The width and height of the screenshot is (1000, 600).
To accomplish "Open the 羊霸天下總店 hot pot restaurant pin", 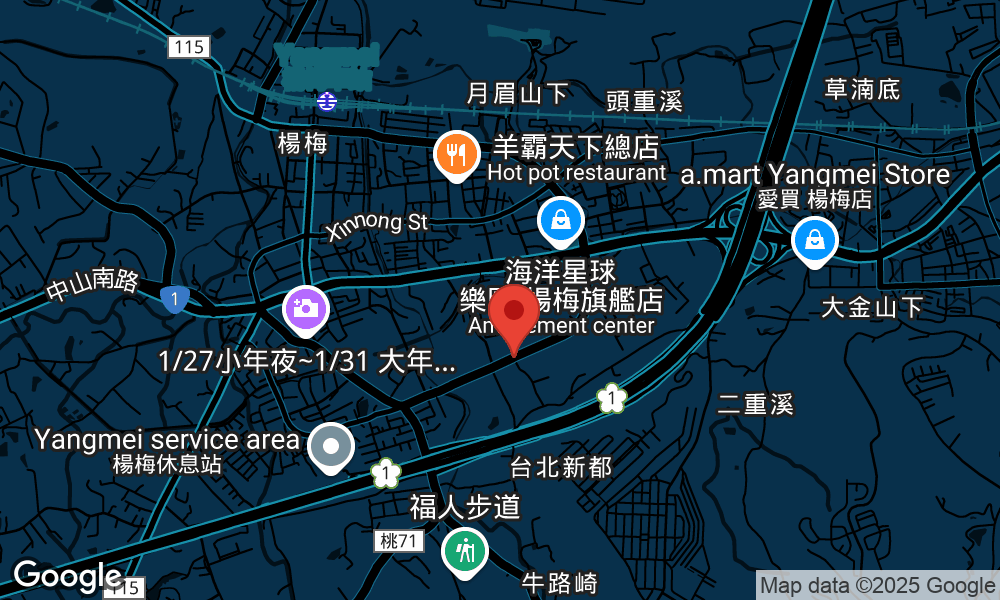I will (x=456, y=154).
